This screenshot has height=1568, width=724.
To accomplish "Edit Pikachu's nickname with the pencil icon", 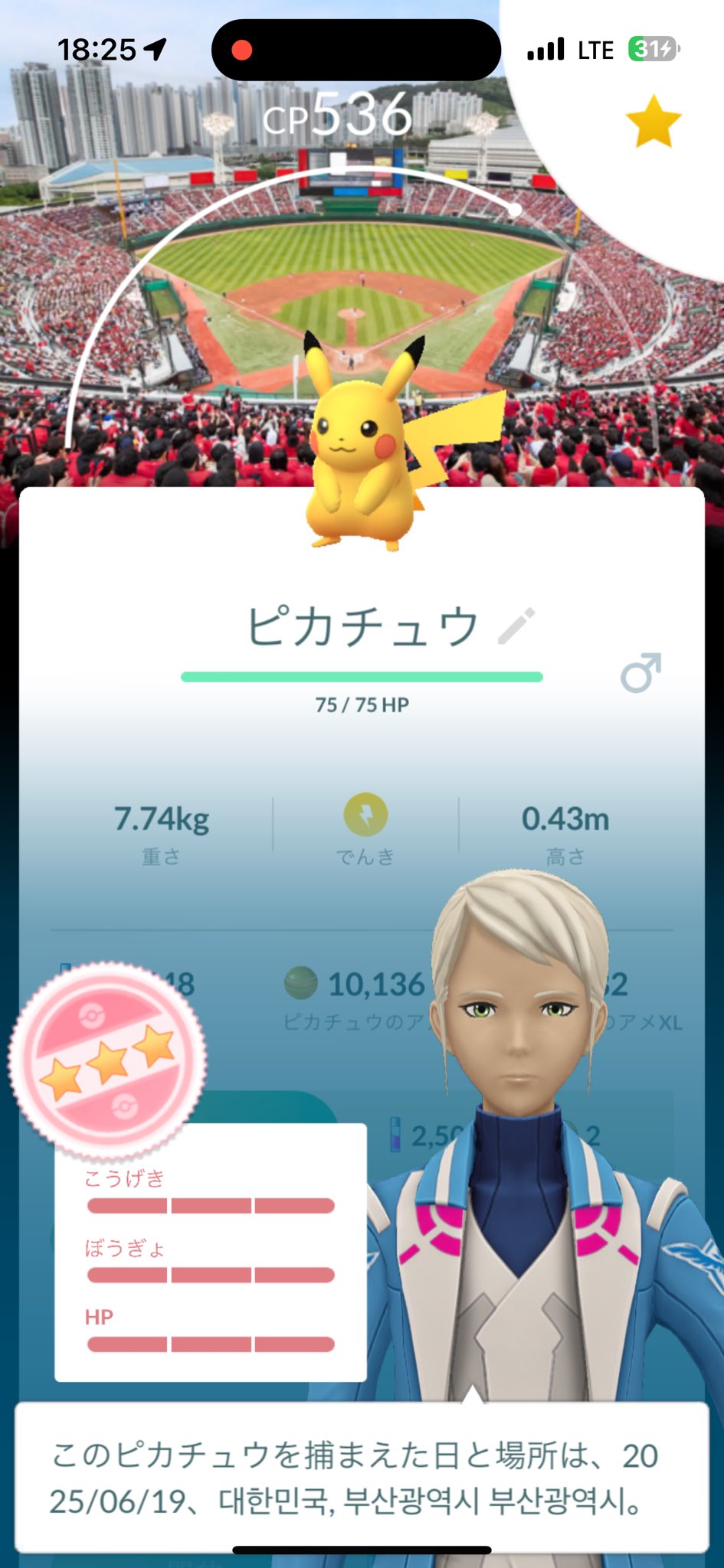I will tap(516, 626).
